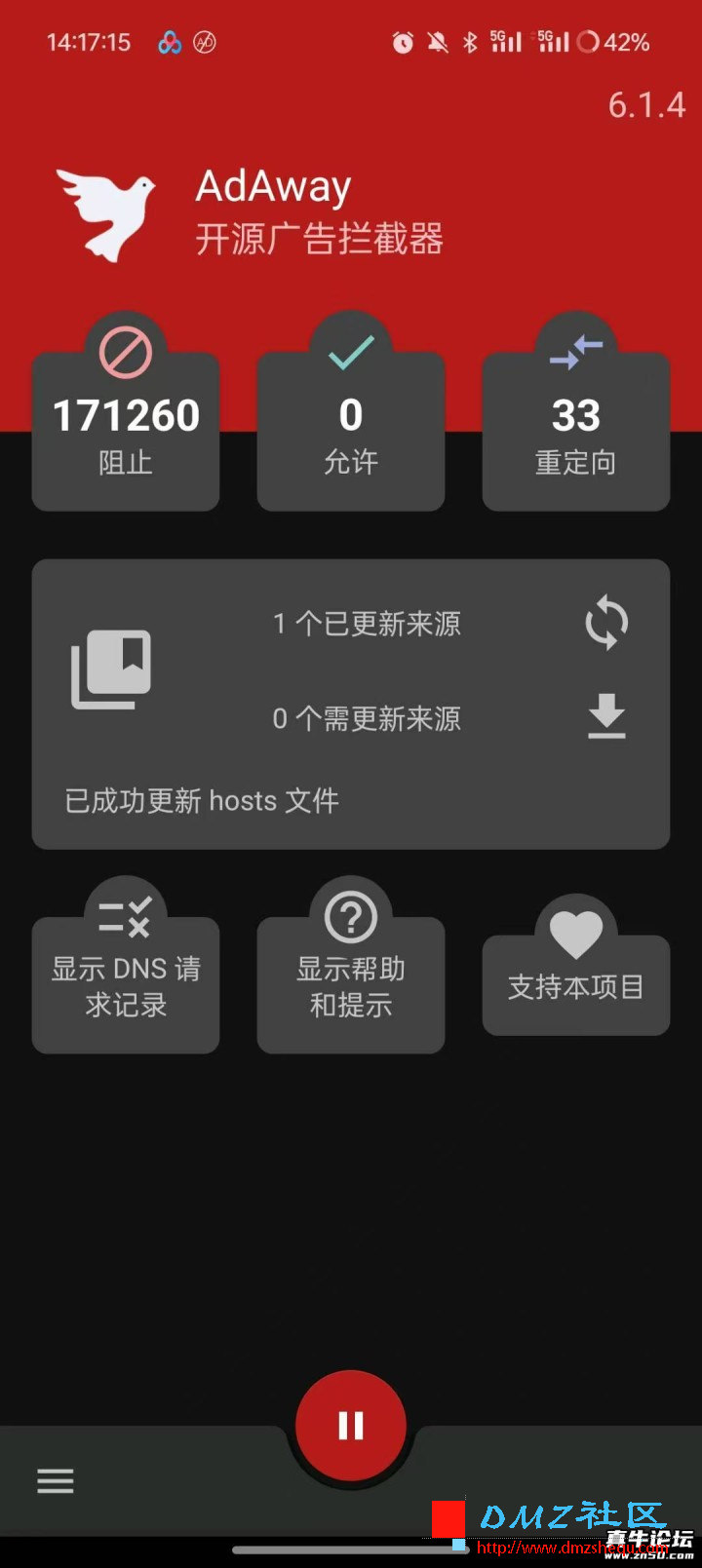Image resolution: width=702 pixels, height=1568 pixels.
Task: Click the green checkmark allowed icon
Action: [x=350, y=351]
